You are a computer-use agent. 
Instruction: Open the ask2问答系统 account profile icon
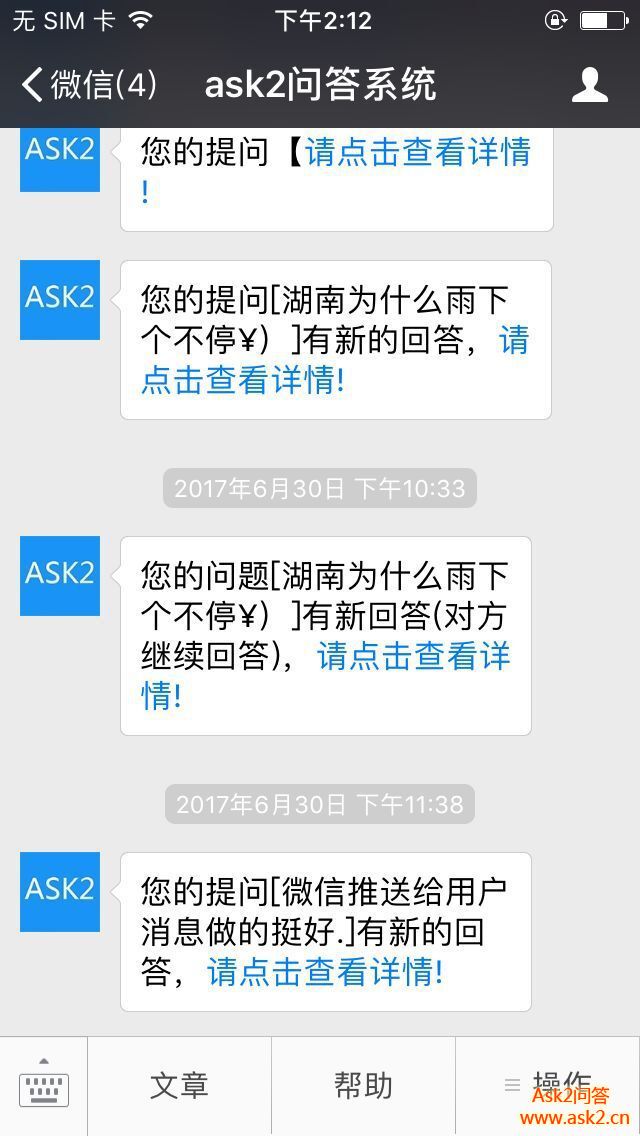coord(590,85)
